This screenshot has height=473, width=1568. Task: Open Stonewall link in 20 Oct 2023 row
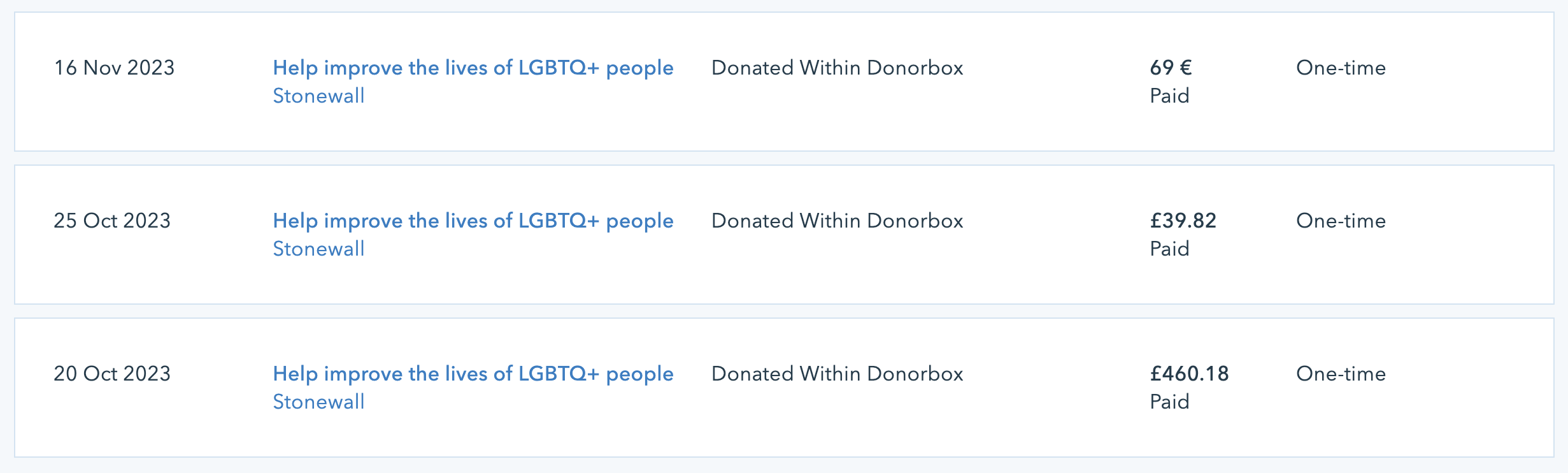coord(318,402)
